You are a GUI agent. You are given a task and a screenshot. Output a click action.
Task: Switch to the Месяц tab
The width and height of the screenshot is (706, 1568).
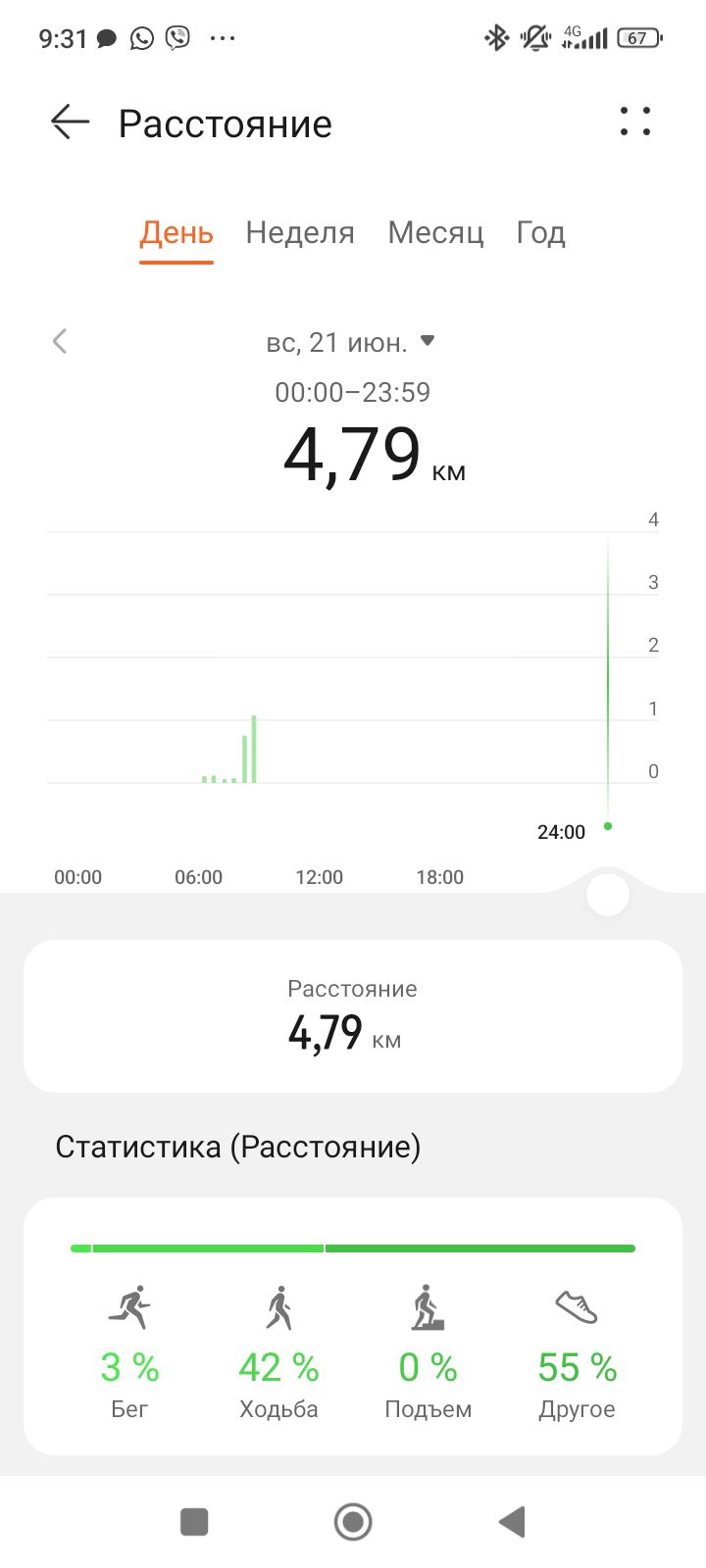point(435,233)
